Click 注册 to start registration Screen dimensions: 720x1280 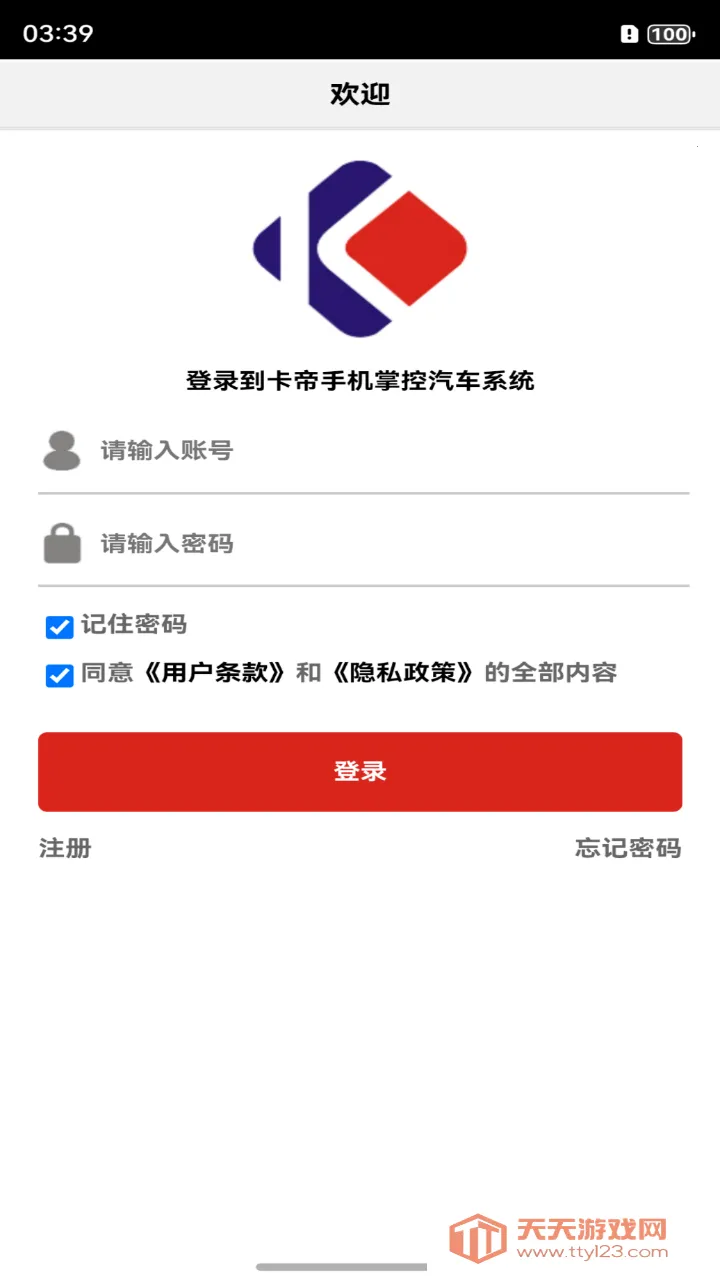[x=66, y=848]
